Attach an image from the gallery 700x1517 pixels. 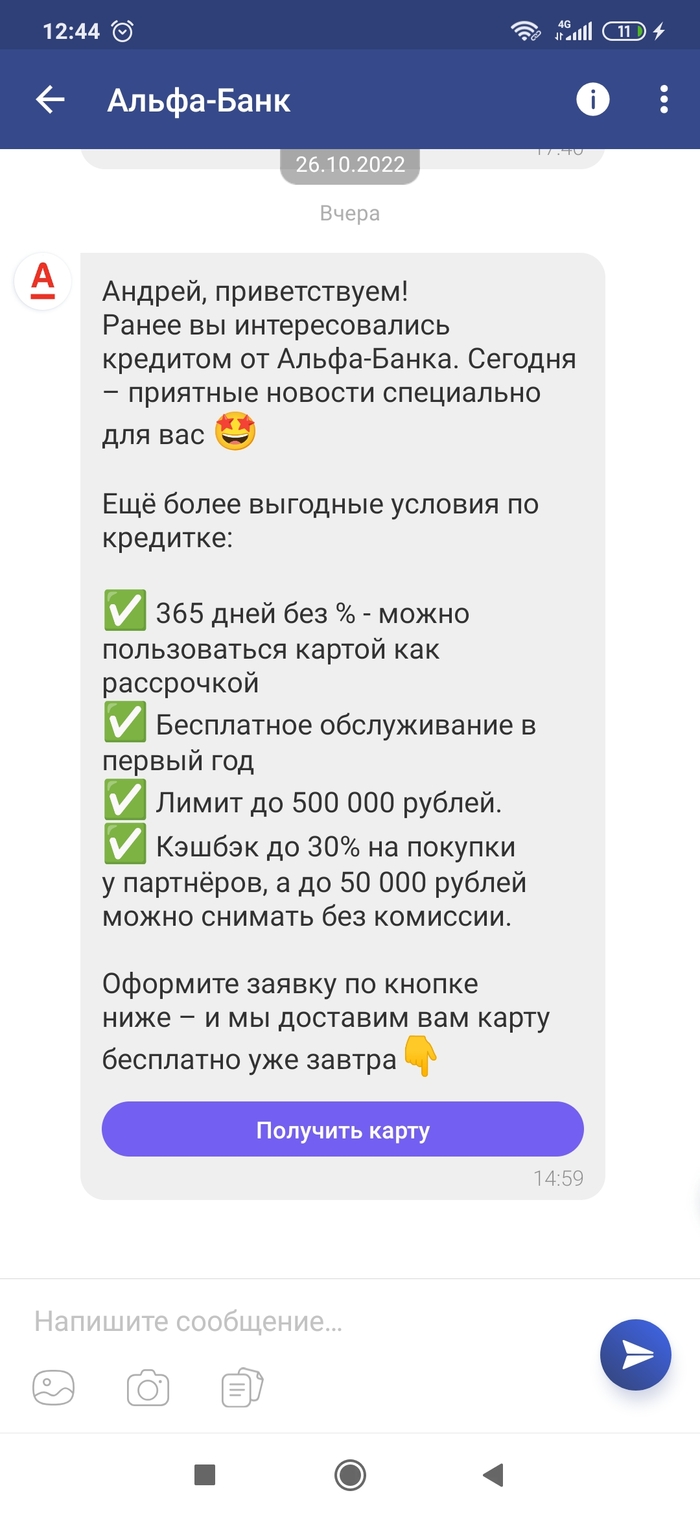54,1388
